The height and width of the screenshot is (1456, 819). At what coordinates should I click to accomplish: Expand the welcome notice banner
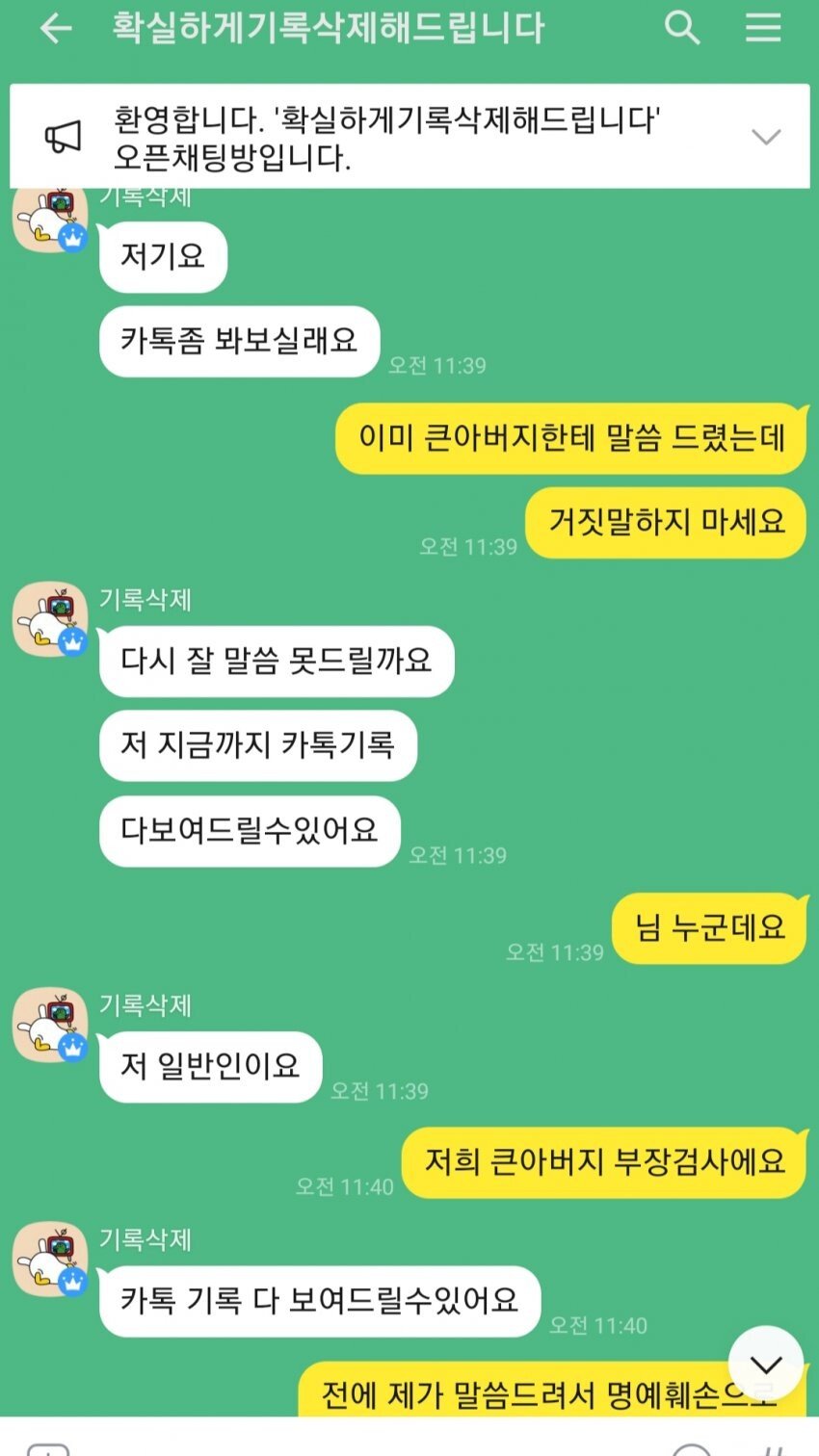click(x=766, y=137)
